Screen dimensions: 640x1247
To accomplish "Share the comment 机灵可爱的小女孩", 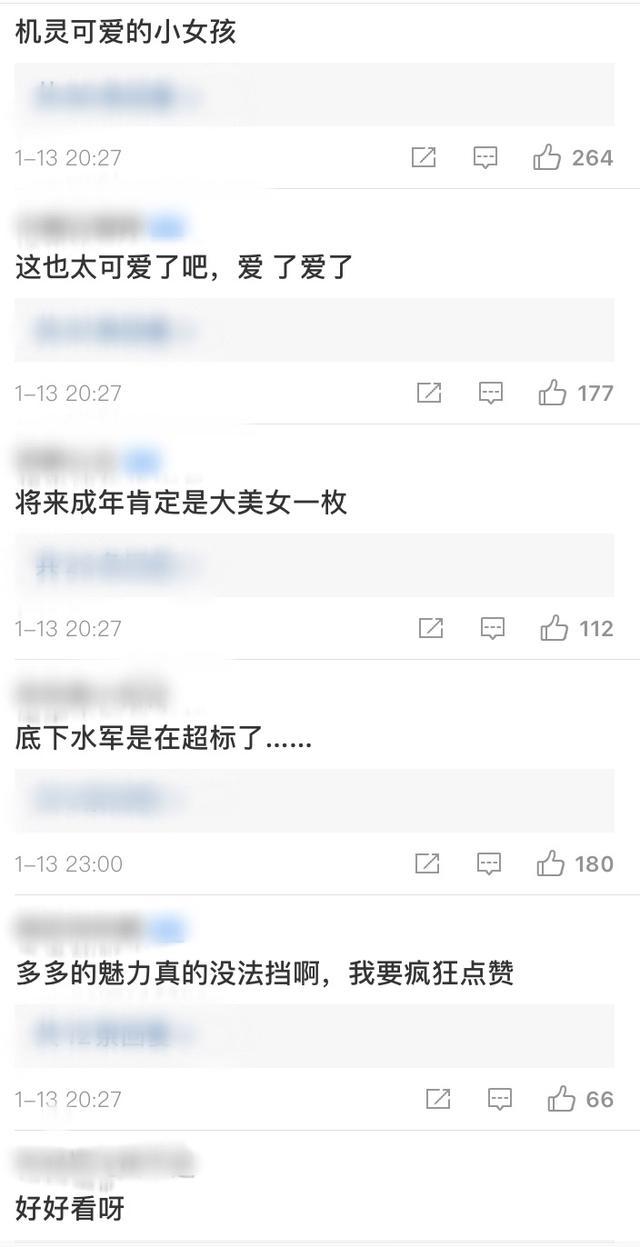I will 424,158.
